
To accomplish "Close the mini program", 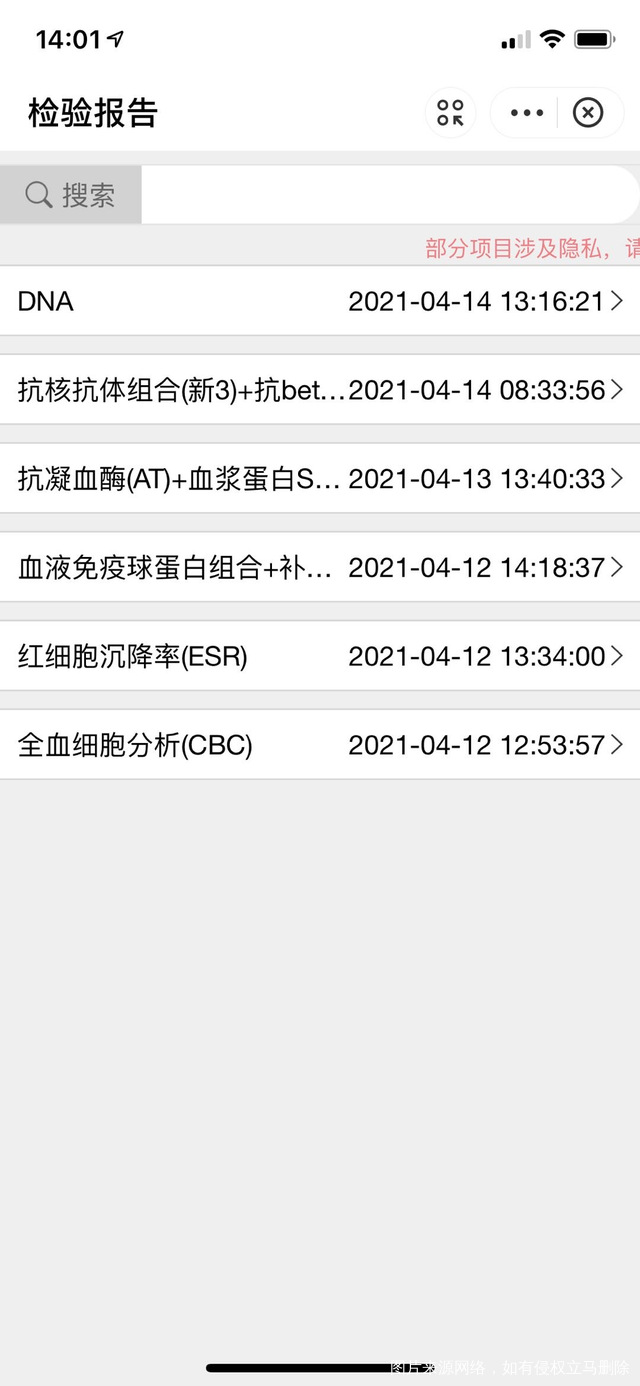I will (x=588, y=113).
